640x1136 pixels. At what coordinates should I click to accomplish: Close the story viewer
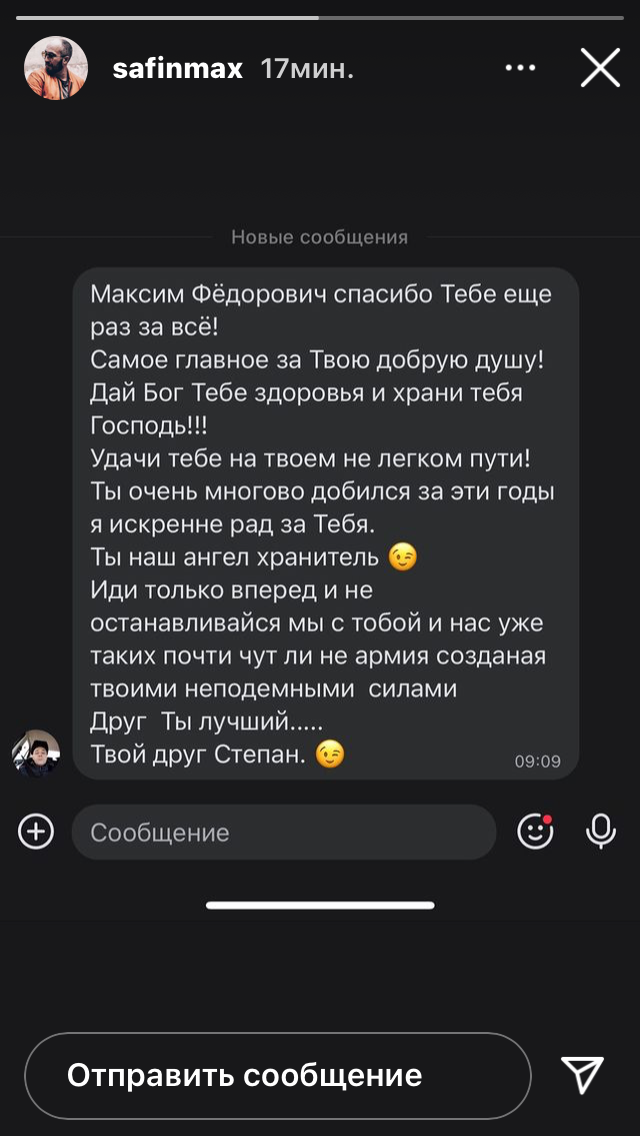coord(600,68)
